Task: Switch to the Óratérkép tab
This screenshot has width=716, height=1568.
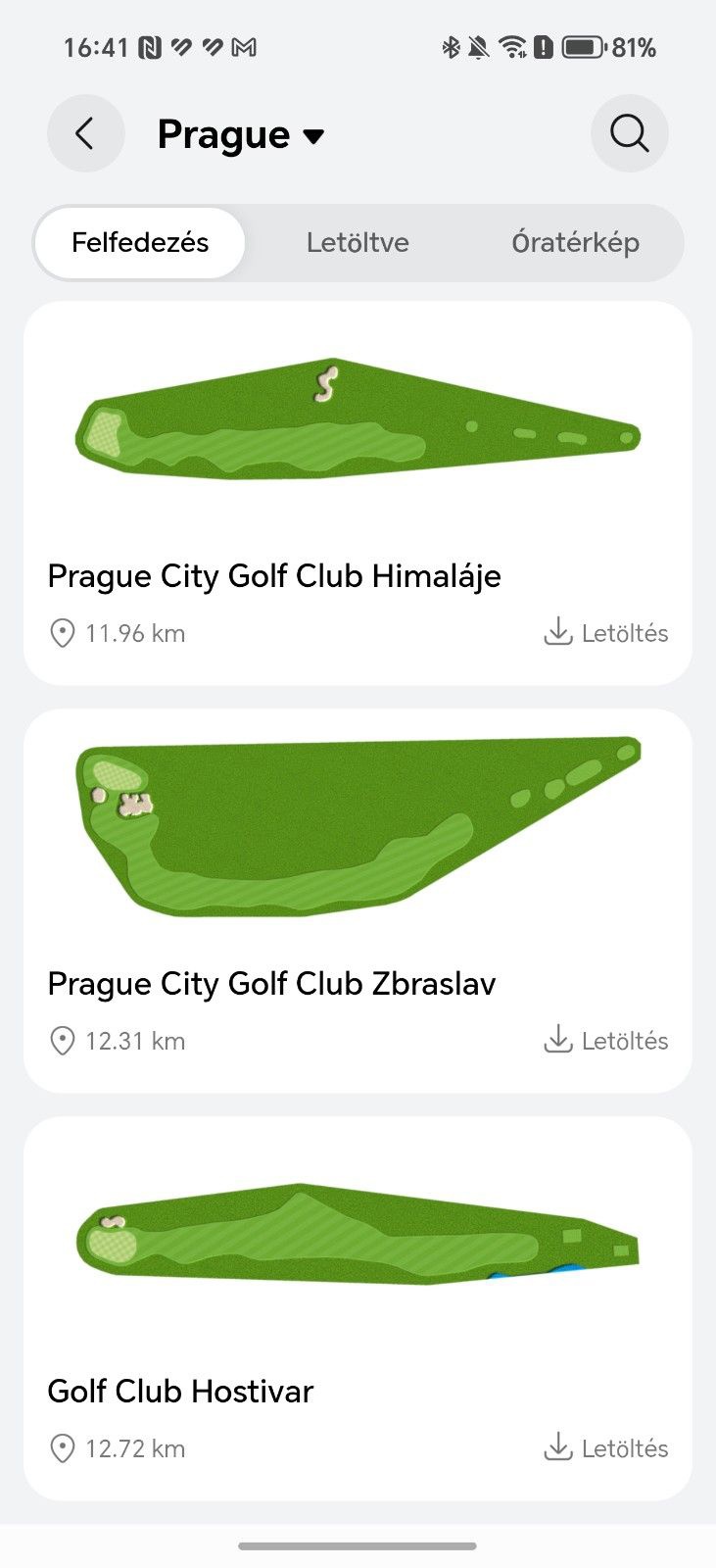Action: [x=575, y=243]
